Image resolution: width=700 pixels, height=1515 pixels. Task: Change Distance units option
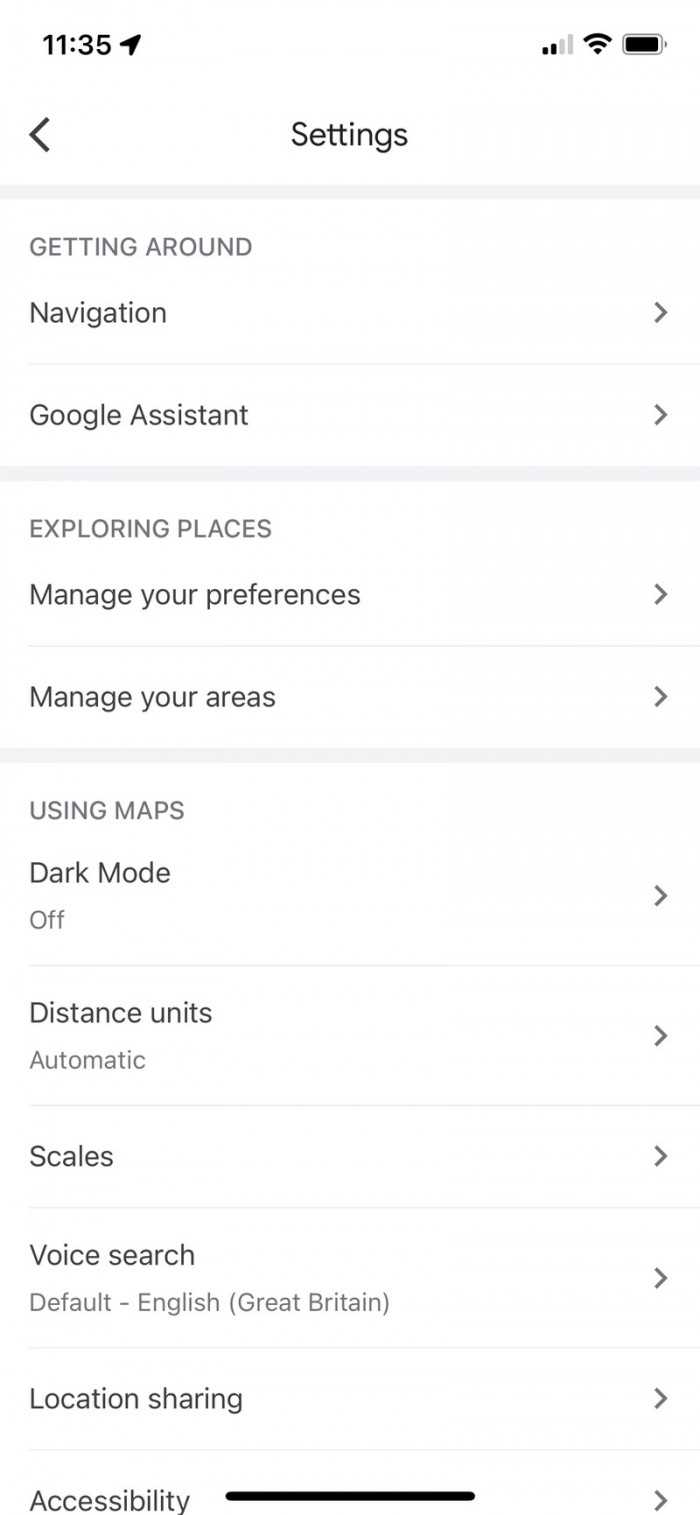349,1035
